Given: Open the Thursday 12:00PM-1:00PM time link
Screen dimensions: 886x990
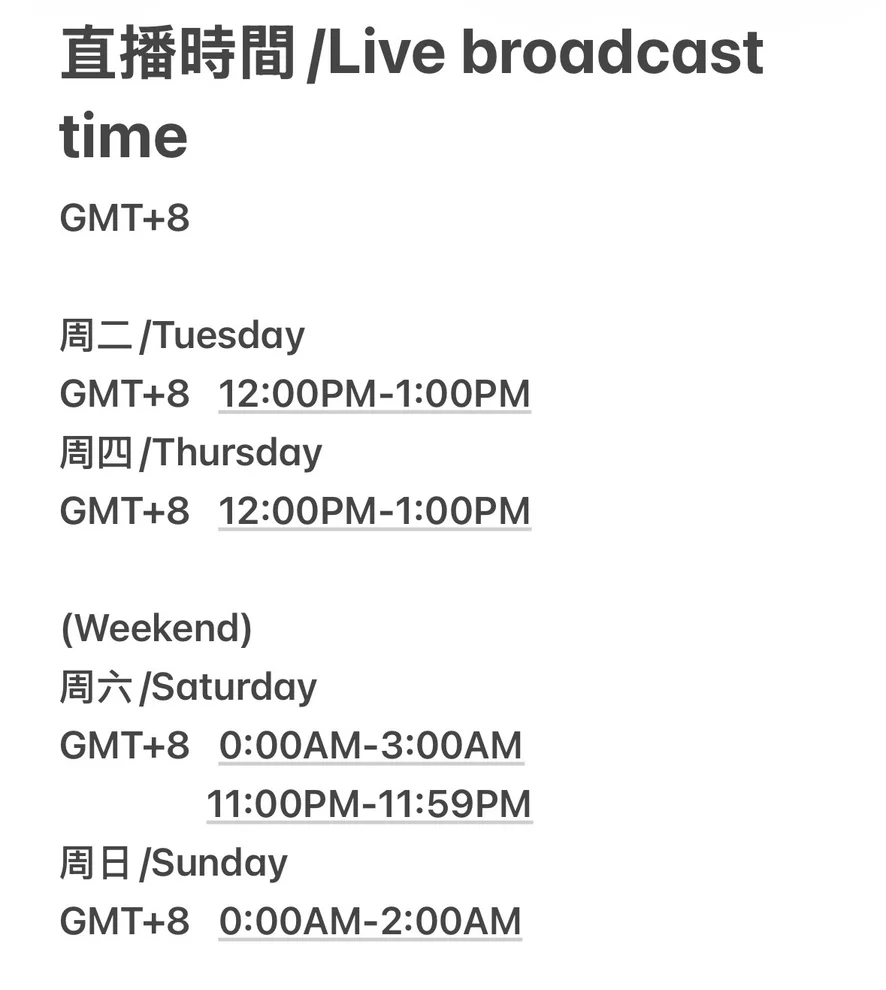Looking at the screenshot, I should [x=374, y=511].
